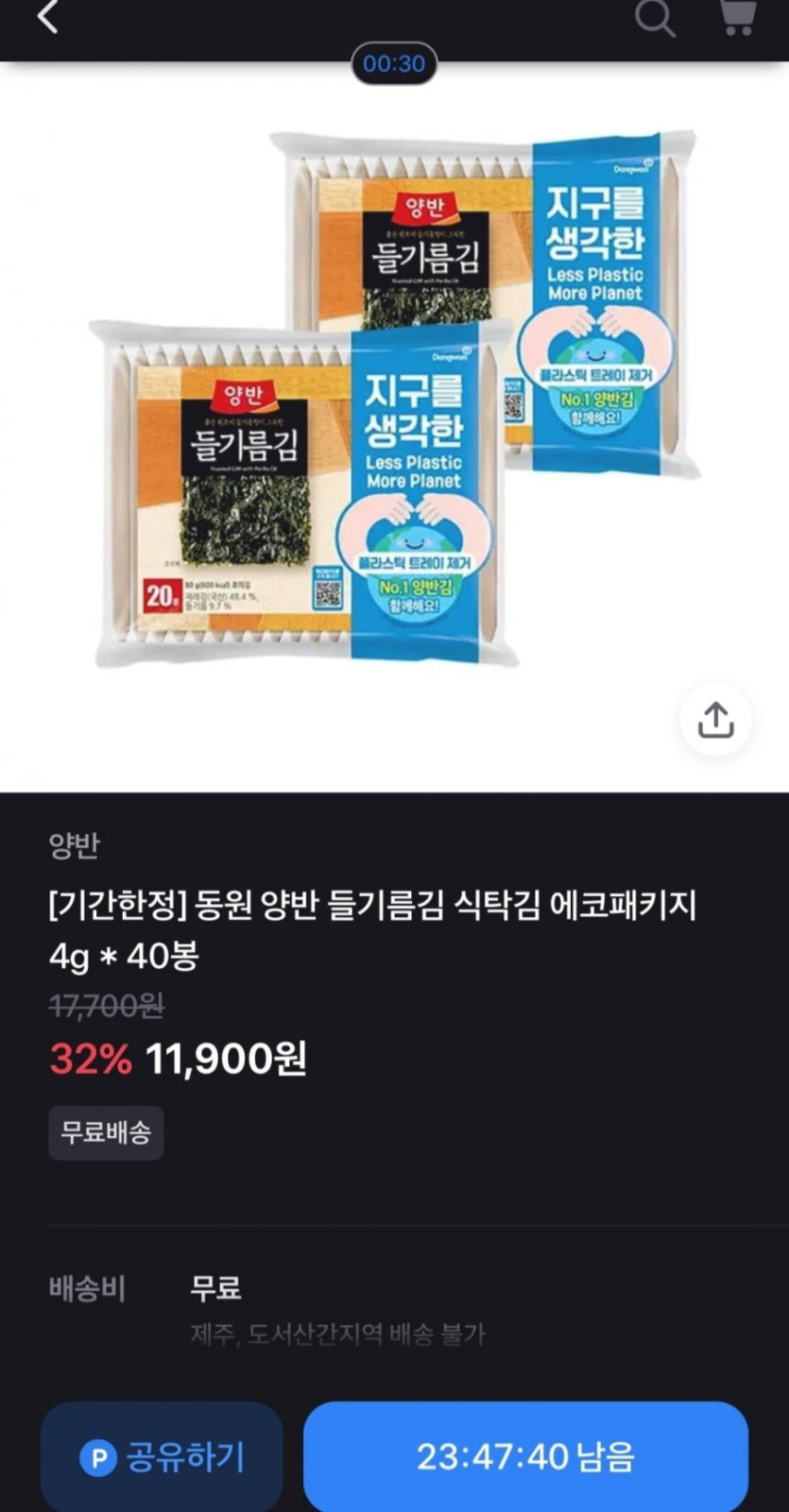789x1512 pixels.
Task: Go back using the back arrow
Action: tap(47, 18)
